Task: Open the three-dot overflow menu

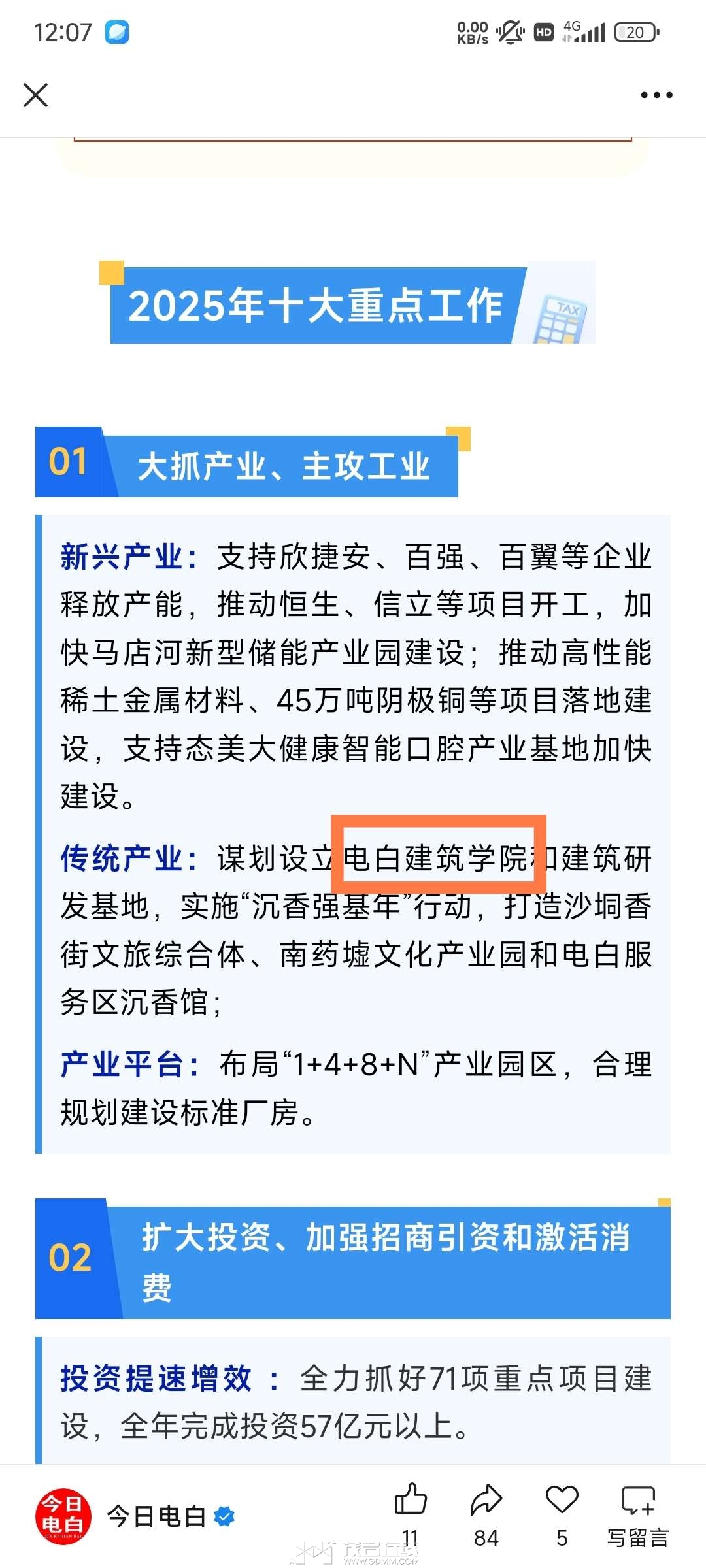Action: (656, 95)
